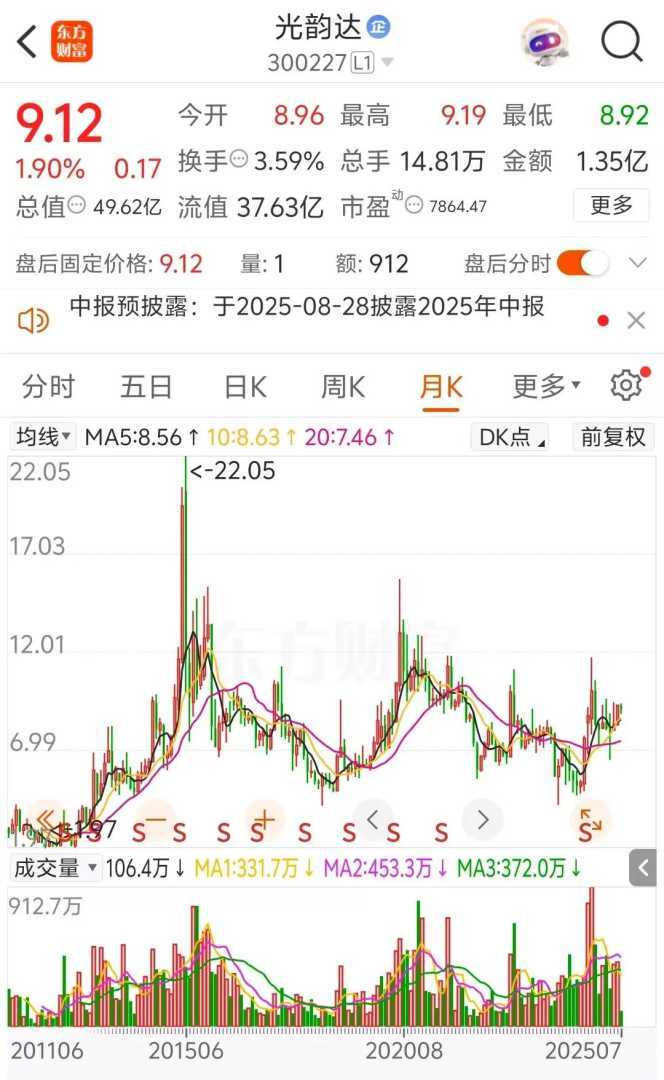Toggle the 盘后分时 switch

[582, 264]
